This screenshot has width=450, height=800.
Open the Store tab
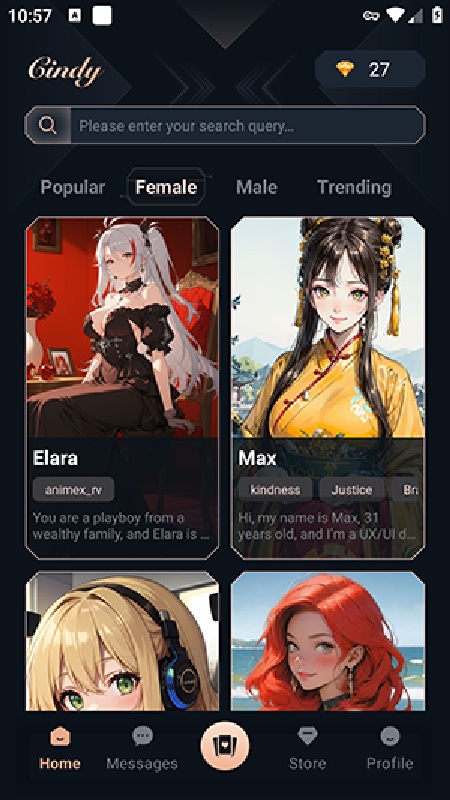(307, 748)
